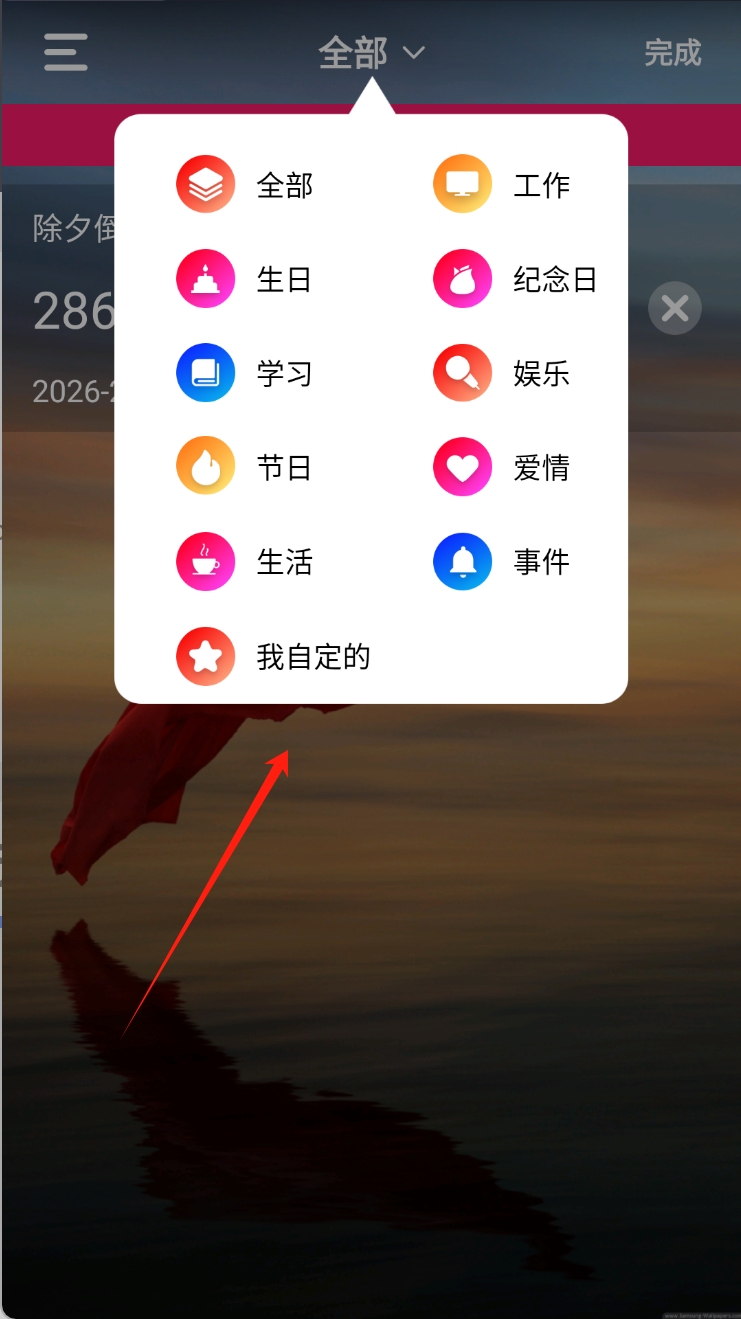This screenshot has height=1319, width=741.
Task: Delete the countdown card with the X
Action: click(675, 309)
